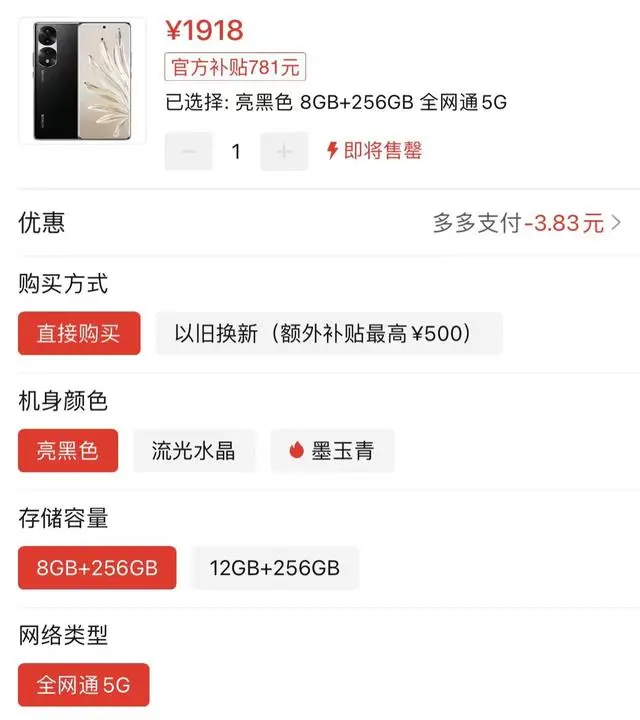Viewport: 640px width, 720px height.
Task: Switch to 12GB+256GB storage
Action: coord(275,568)
